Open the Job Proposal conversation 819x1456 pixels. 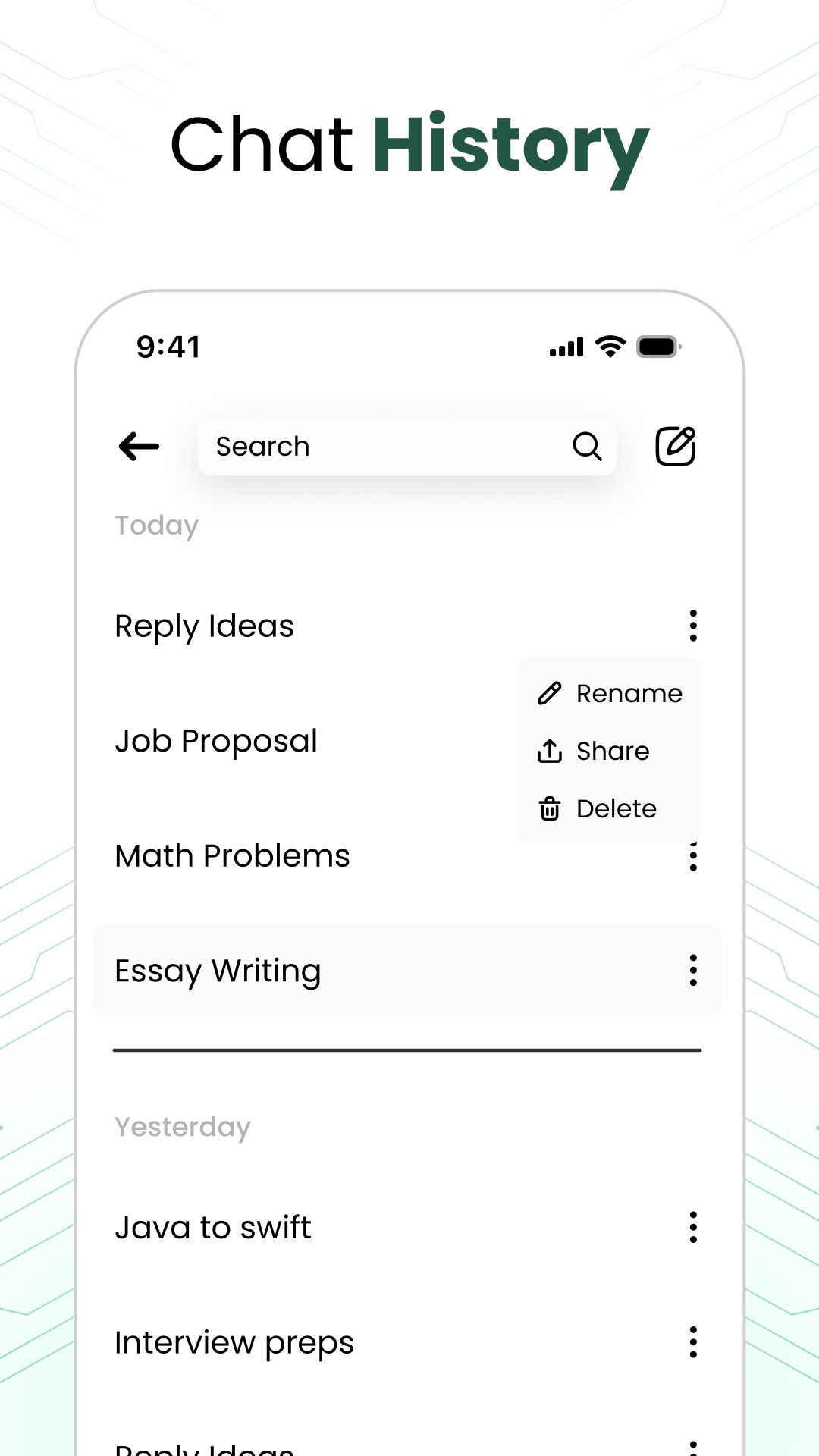pos(216,741)
